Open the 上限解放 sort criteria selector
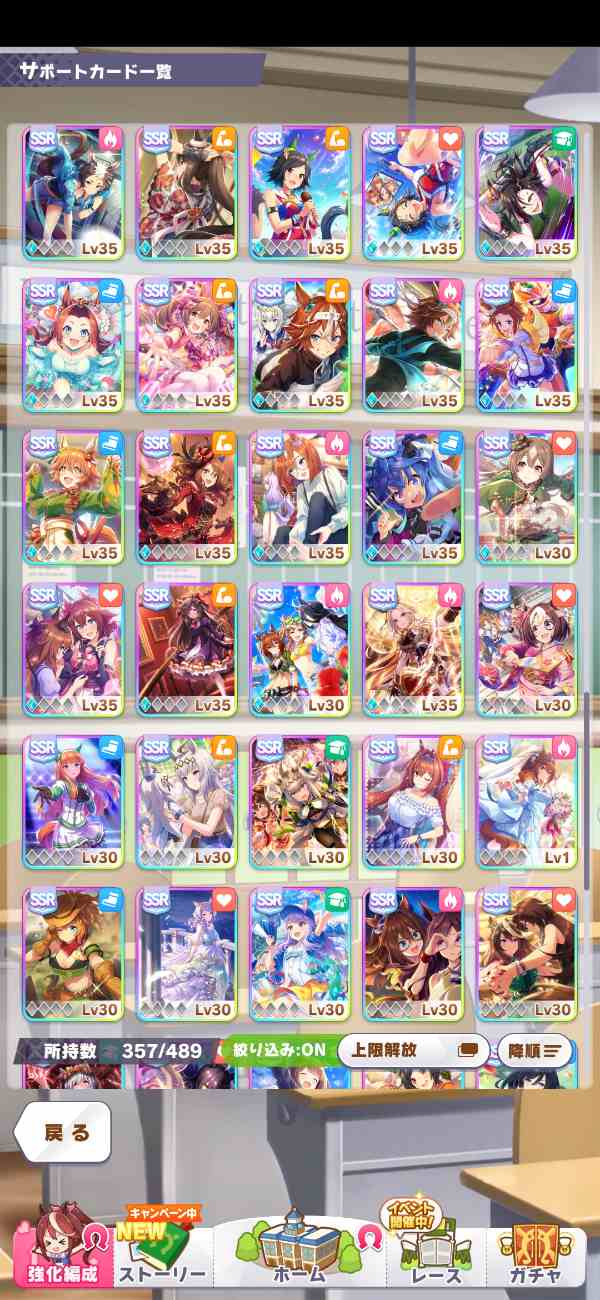Screen dimensions: 600x1300 click(413, 1051)
